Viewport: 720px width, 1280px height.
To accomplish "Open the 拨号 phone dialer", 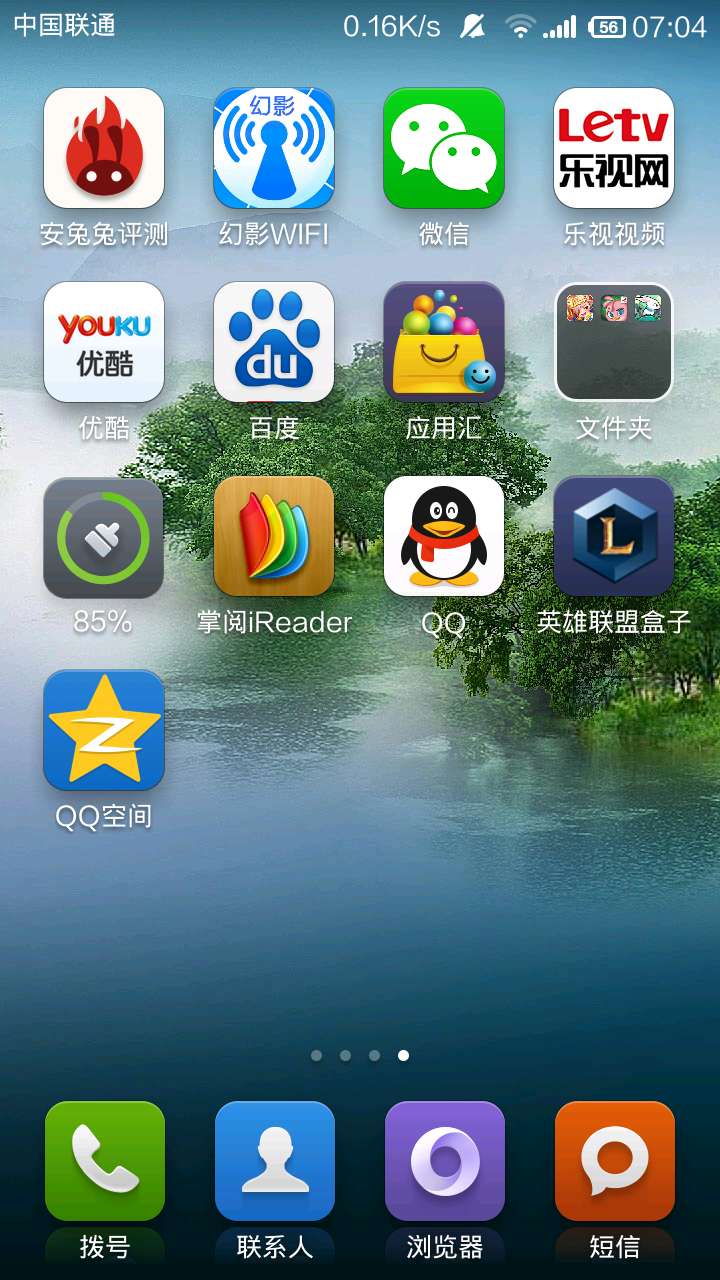I will click(104, 1161).
